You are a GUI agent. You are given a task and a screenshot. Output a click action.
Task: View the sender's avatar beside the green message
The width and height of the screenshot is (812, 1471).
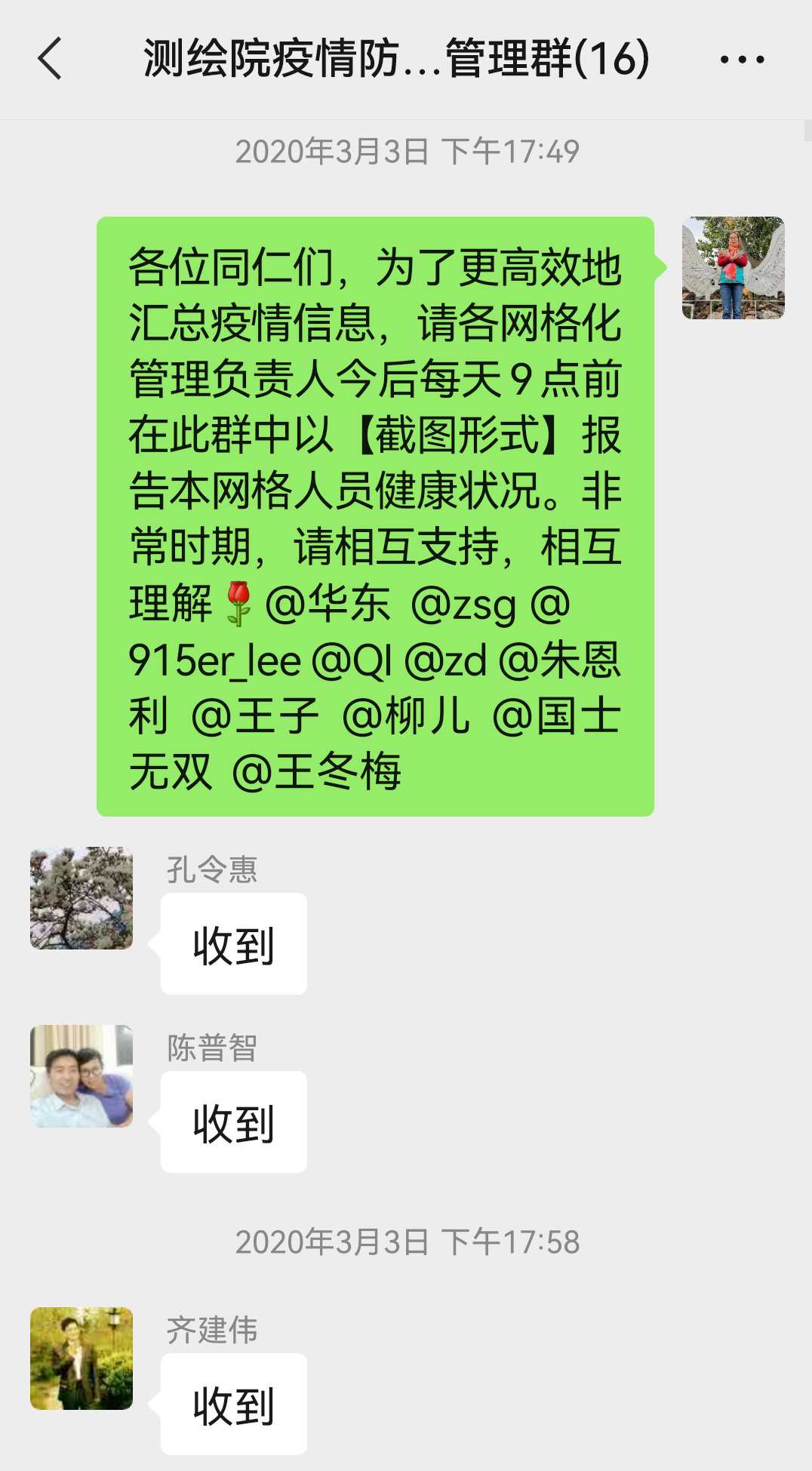click(x=733, y=268)
